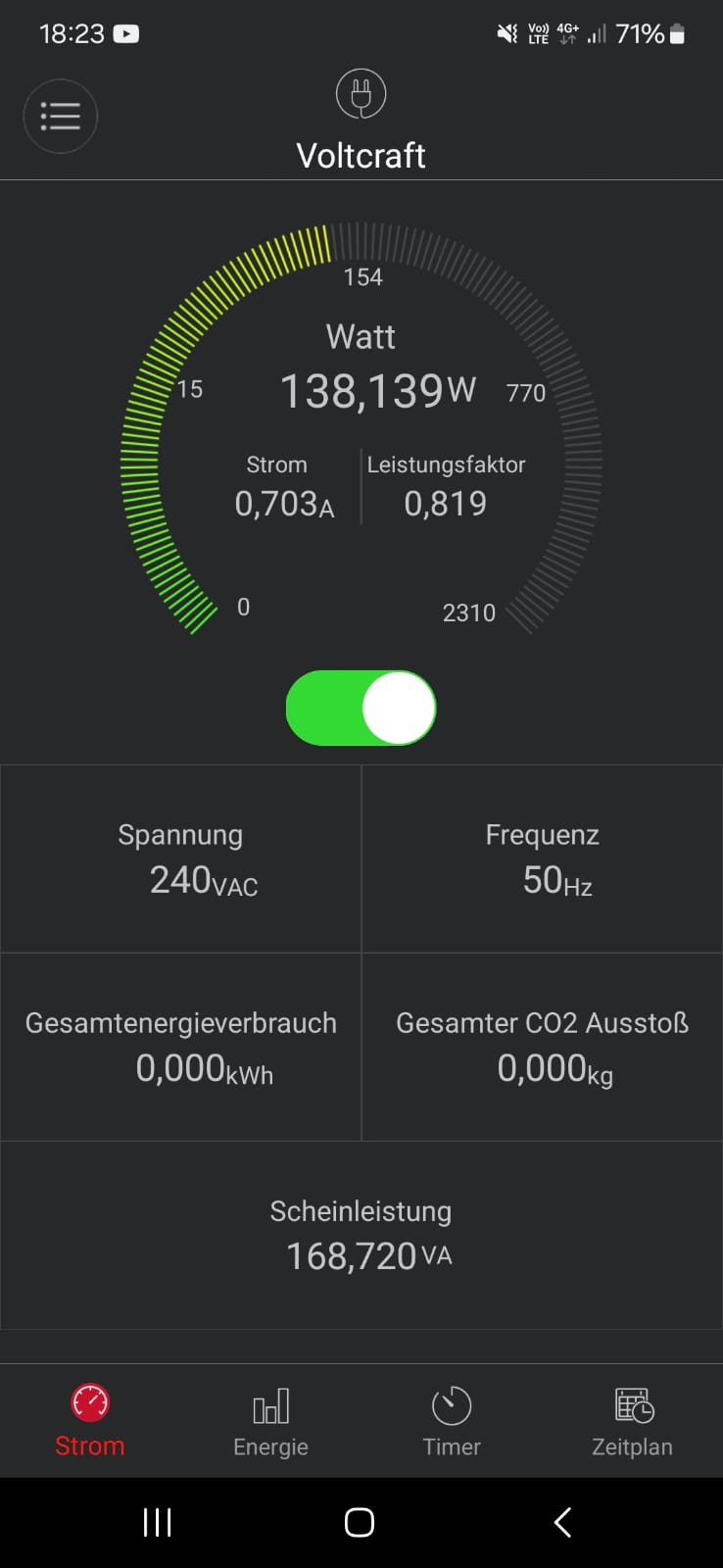Screen dimensions: 723x1568
Task: Tap the system home button
Action: pos(360,1522)
